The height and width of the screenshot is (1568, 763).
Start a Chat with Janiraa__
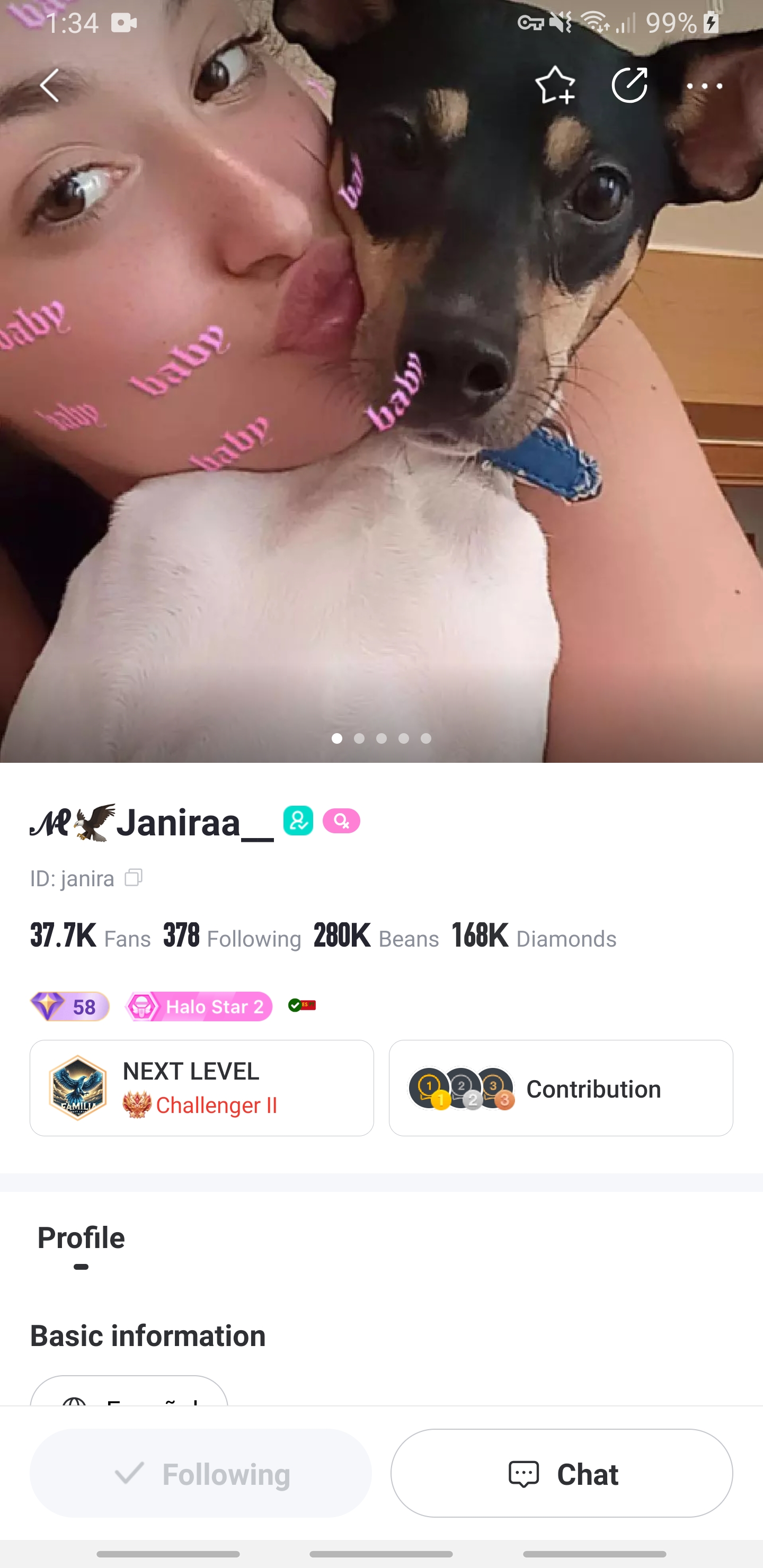click(x=561, y=1474)
